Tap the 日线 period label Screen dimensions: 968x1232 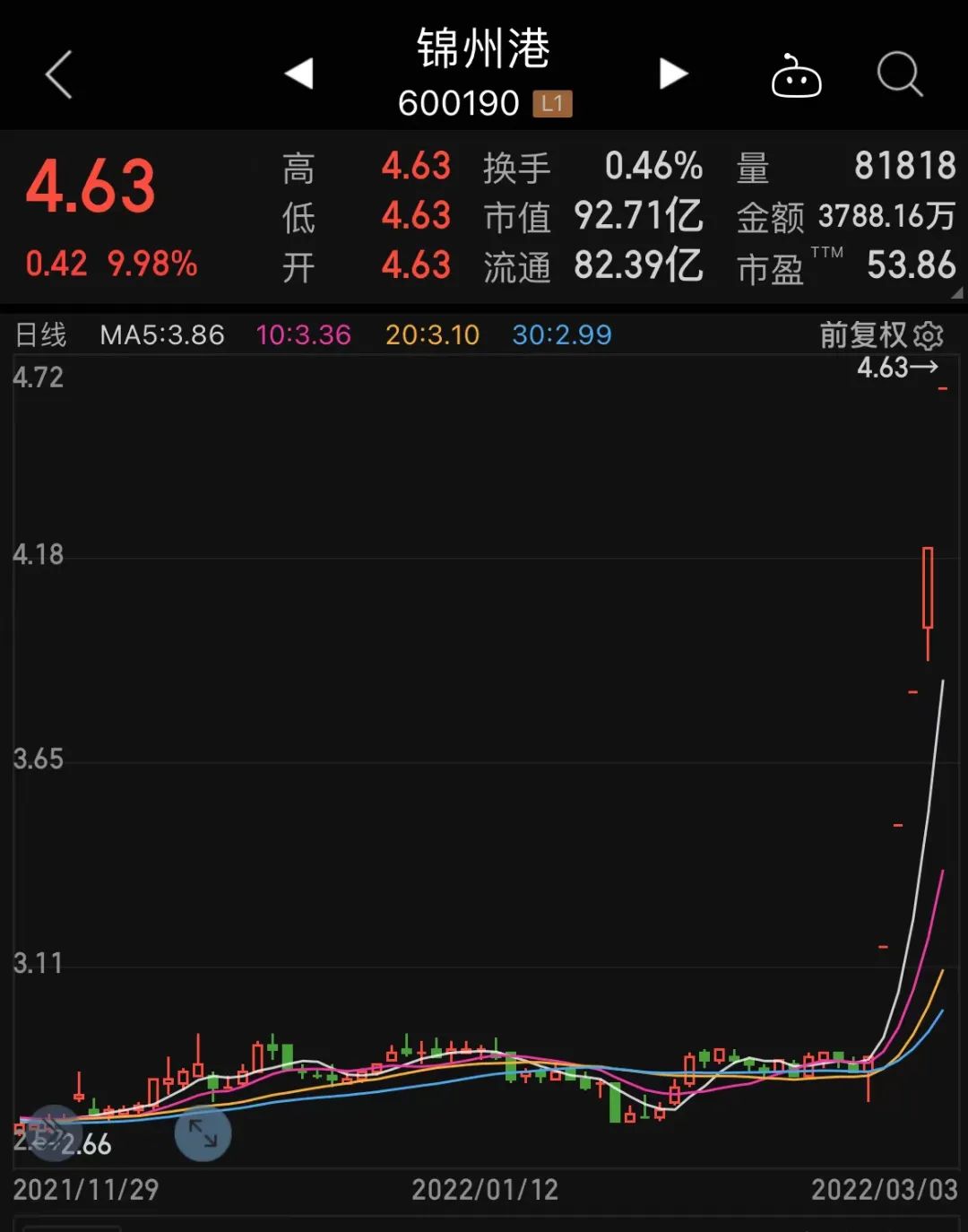tap(41, 335)
